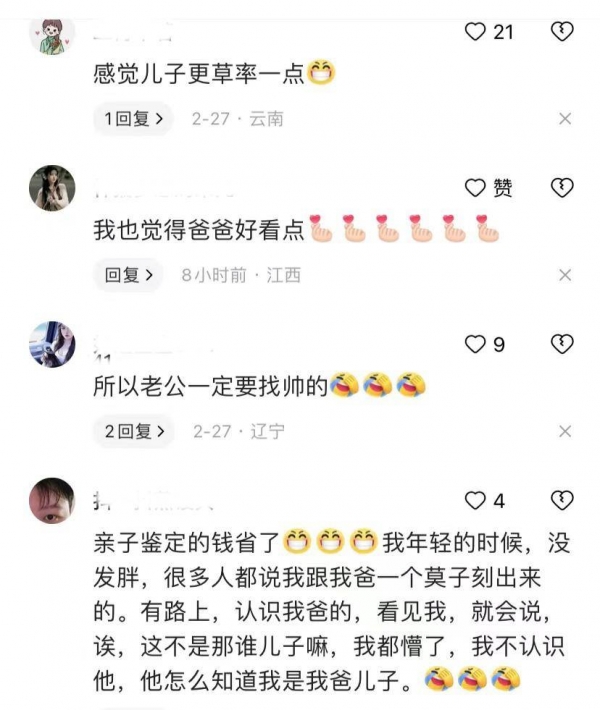Dislike the comment 亲子鉴定的钱省了
The width and height of the screenshot is (600, 710).
tap(563, 501)
